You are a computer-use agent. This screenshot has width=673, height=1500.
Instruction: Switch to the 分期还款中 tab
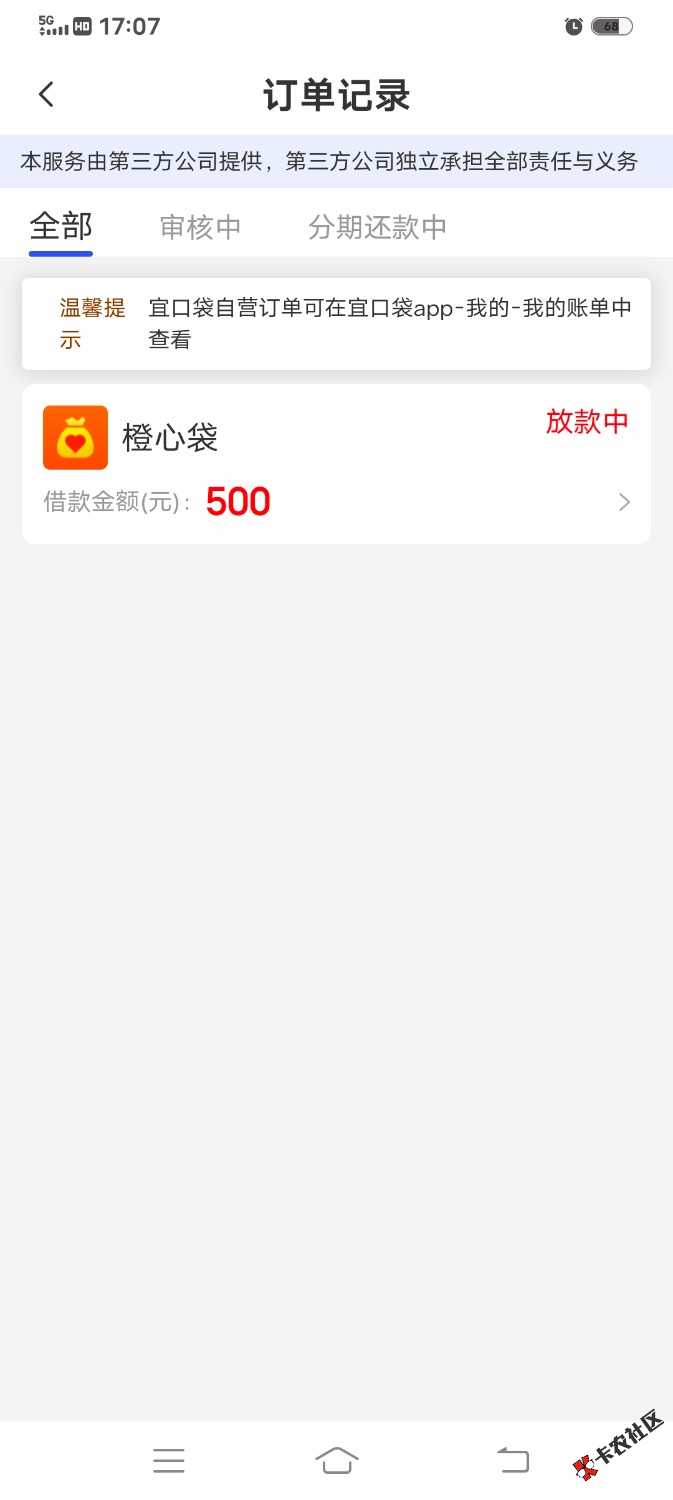pyautogui.click(x=377, y=227)
